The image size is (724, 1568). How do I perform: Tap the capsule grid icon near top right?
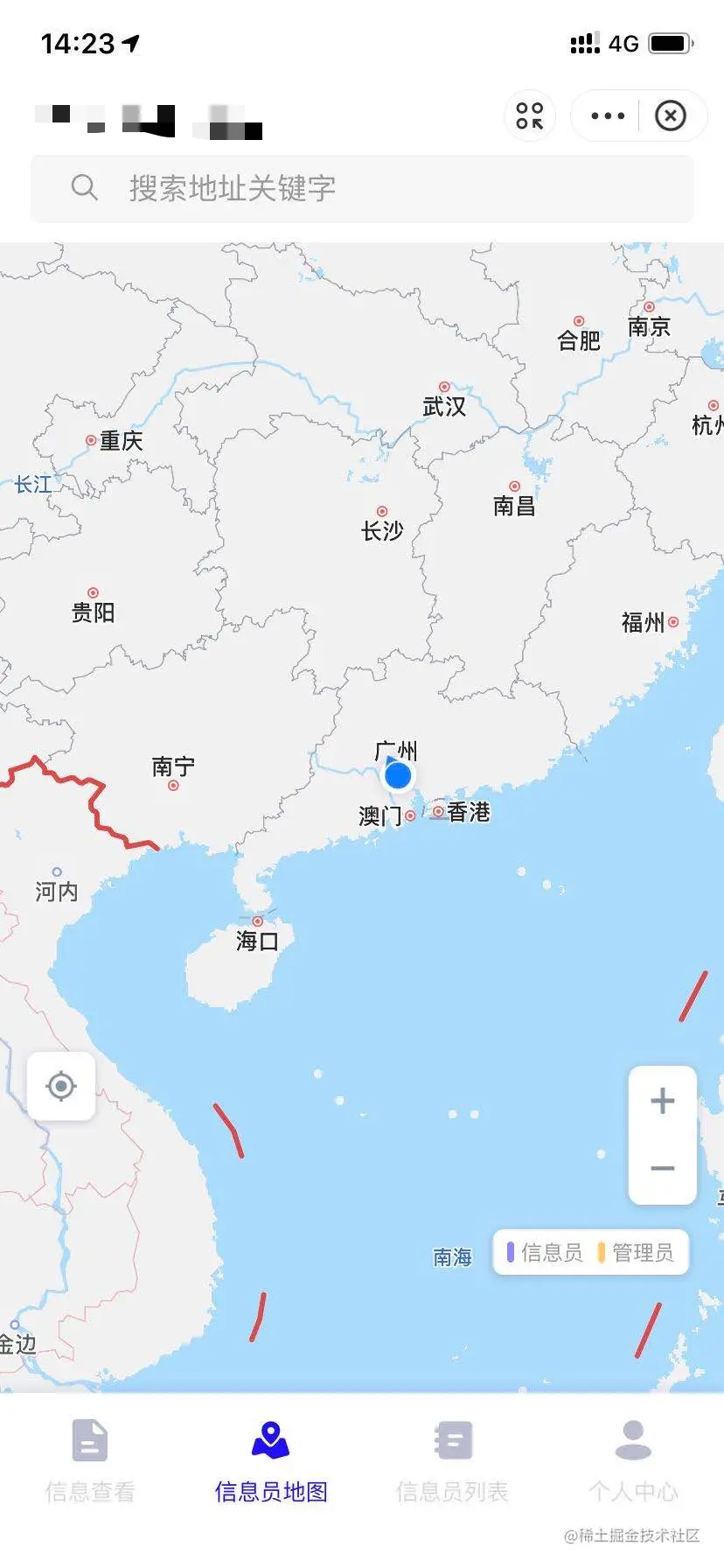click(x=530, y=115)
